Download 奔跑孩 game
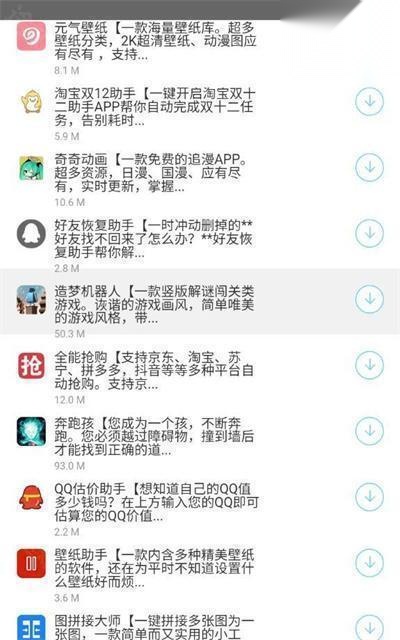 click(x=369, y=431)
